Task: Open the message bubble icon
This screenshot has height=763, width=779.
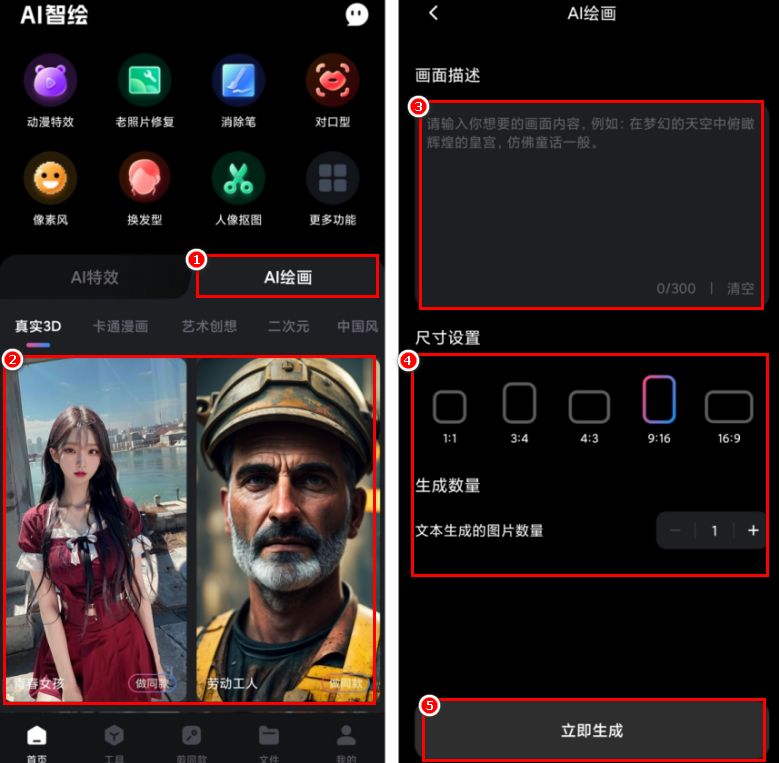Action: coord(356,14)
